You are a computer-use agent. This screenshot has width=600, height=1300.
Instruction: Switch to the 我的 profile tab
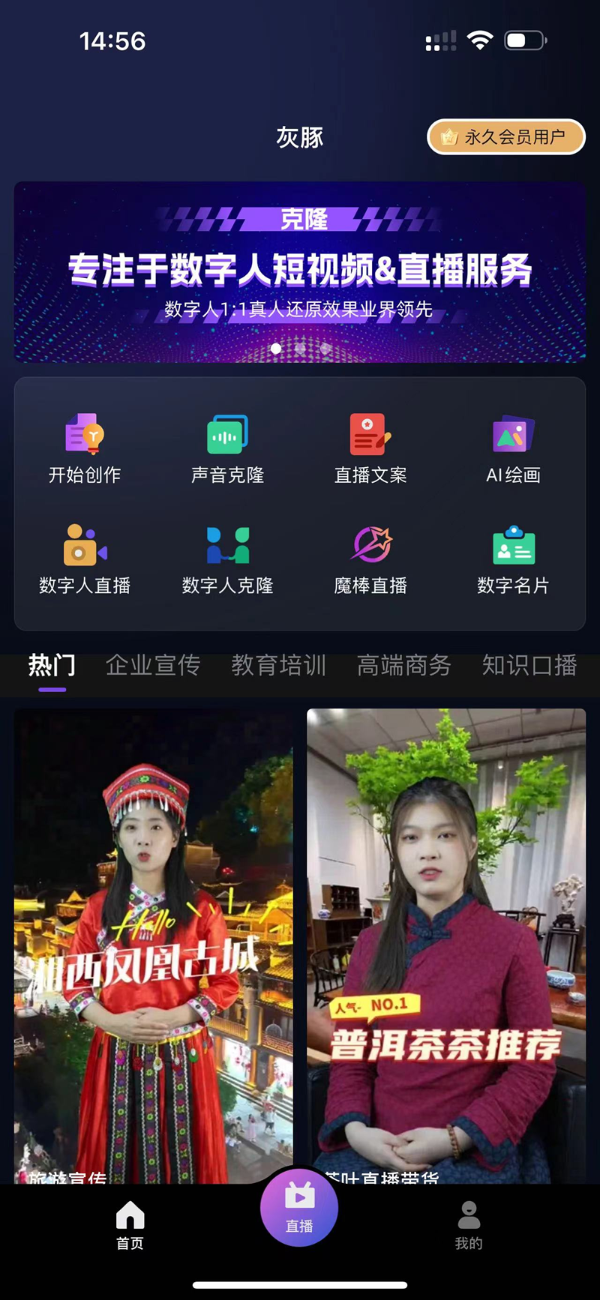468,1225
